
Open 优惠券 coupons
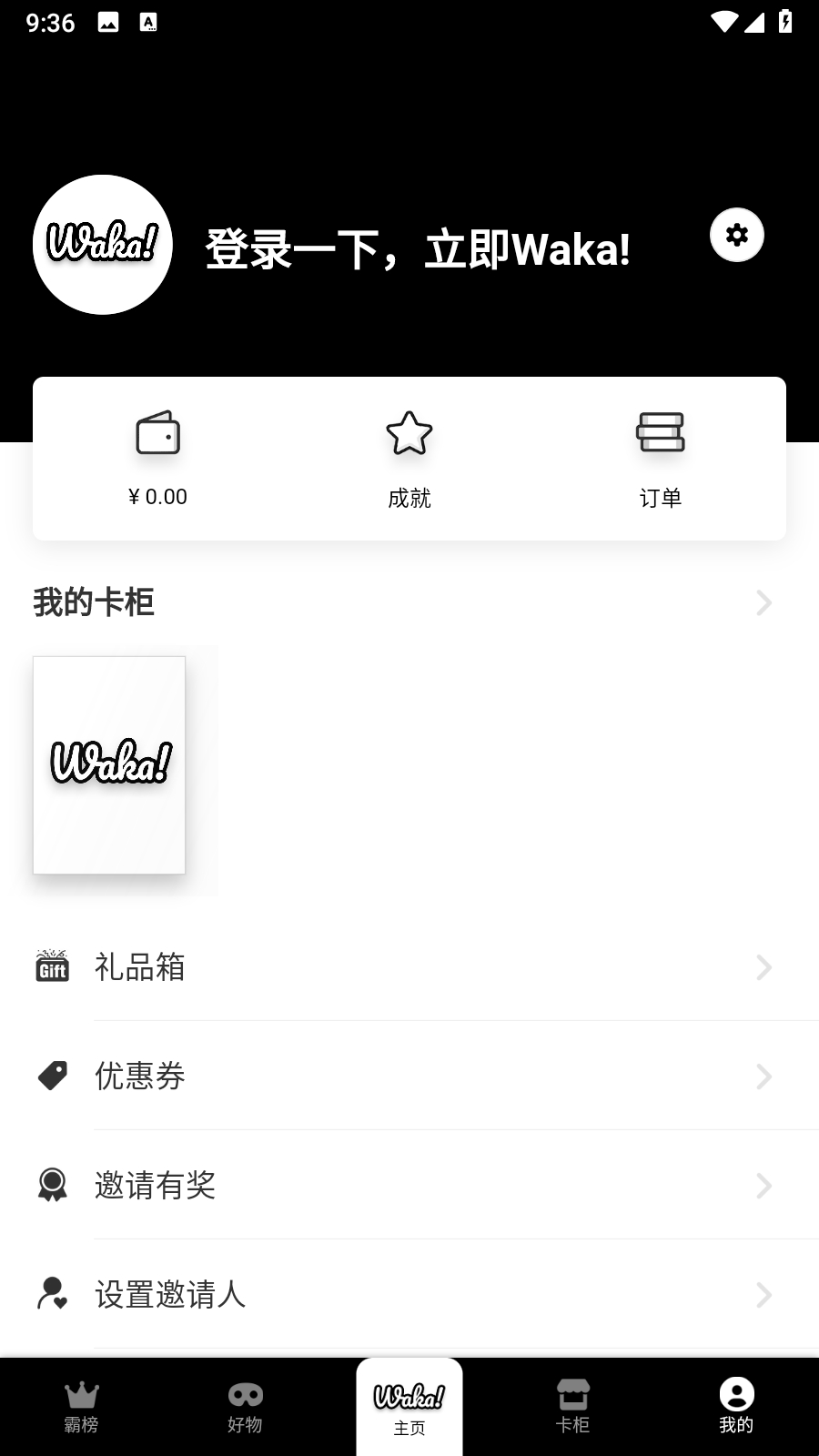pos(409,1076)
